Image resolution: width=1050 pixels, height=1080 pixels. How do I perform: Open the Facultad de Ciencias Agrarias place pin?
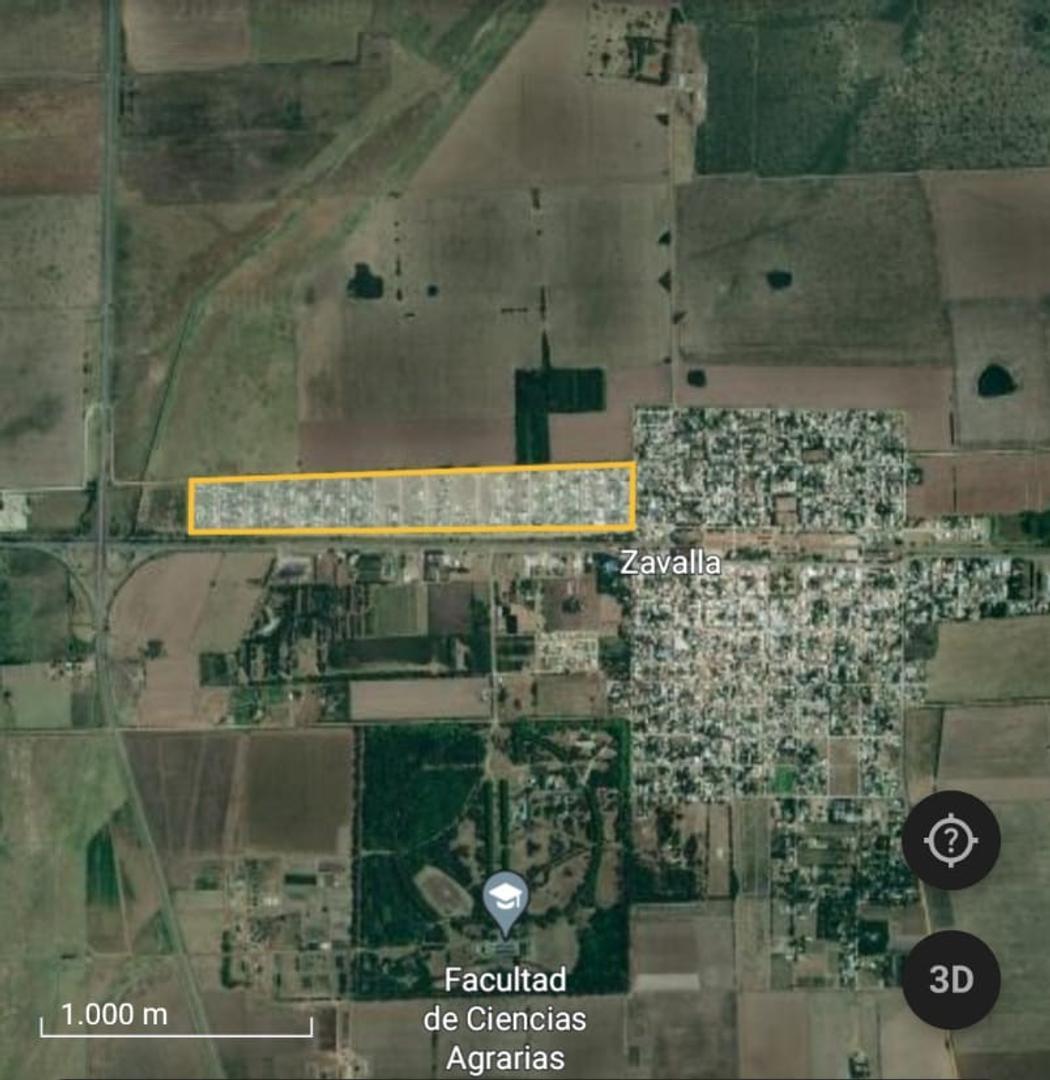pos(505,898)
